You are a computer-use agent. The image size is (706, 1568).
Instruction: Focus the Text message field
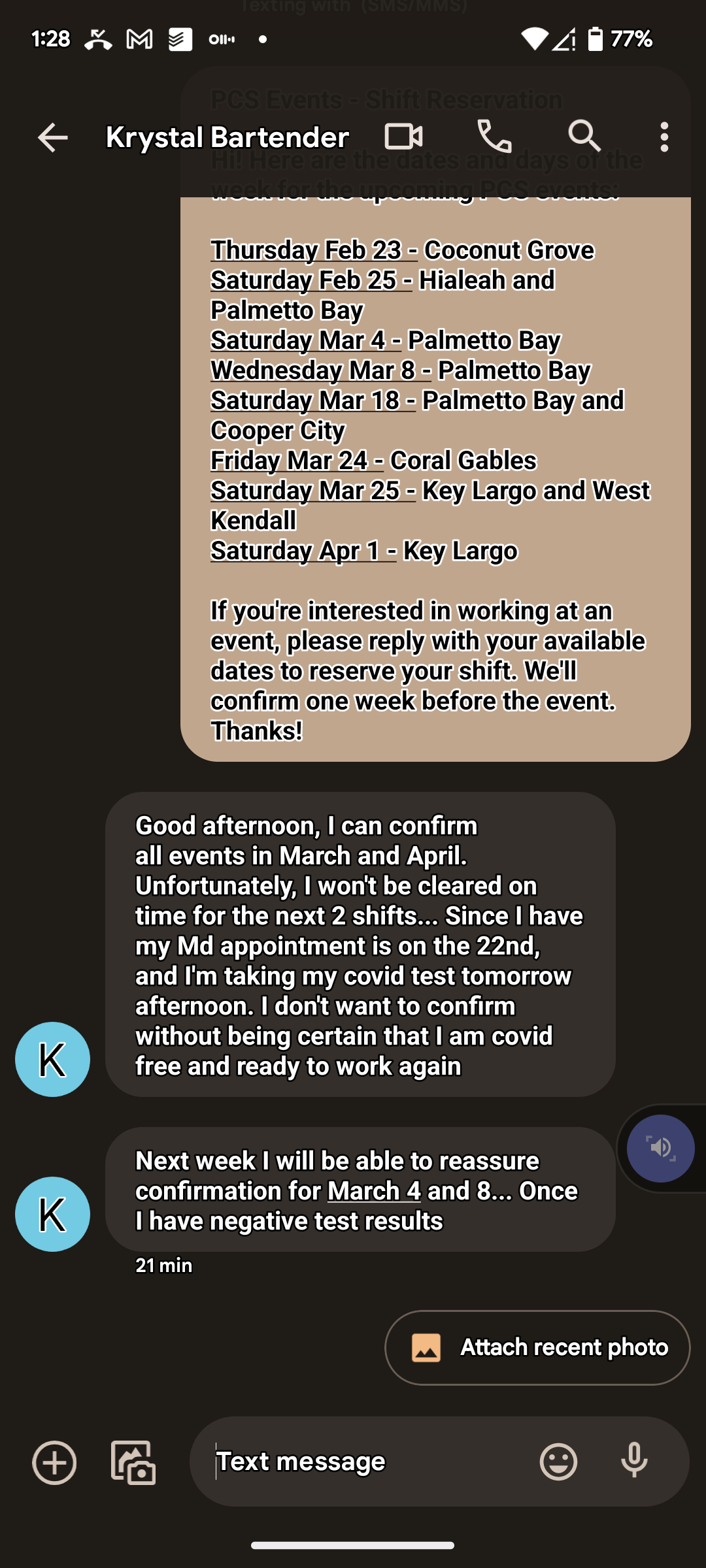tap(366, 1462)
